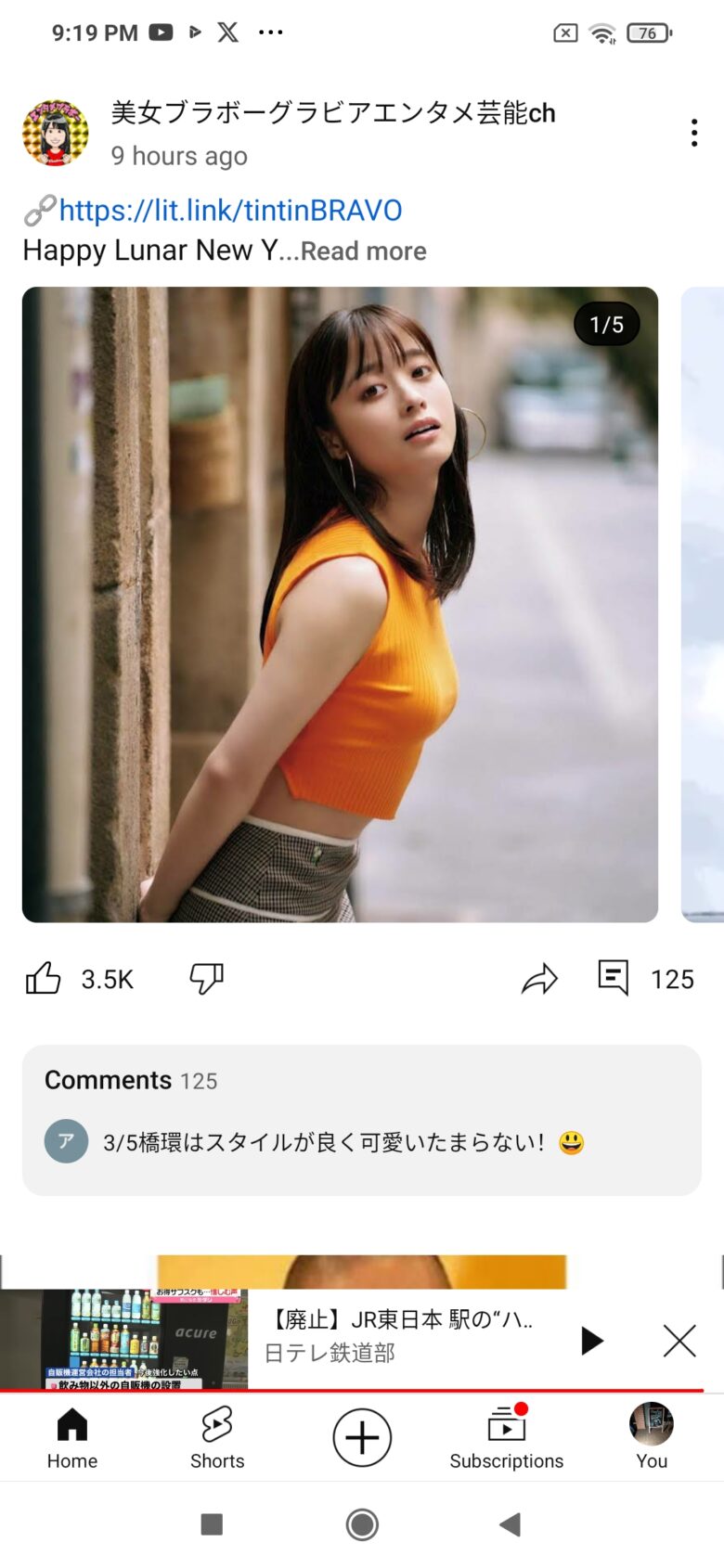Switch to the Shorts tab
Image resolution: width=724 pixels, height=1568 pixels.
click(217, 1438)
